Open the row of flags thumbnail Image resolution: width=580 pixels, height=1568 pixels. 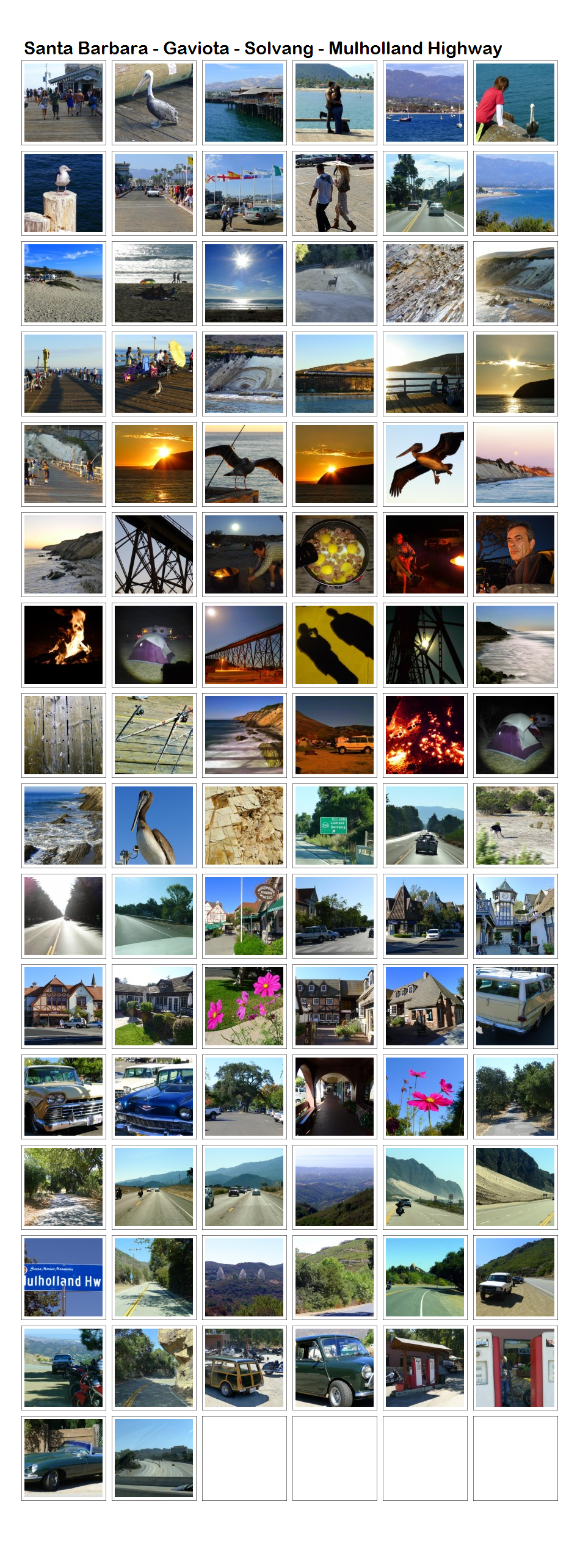[244, 193]
